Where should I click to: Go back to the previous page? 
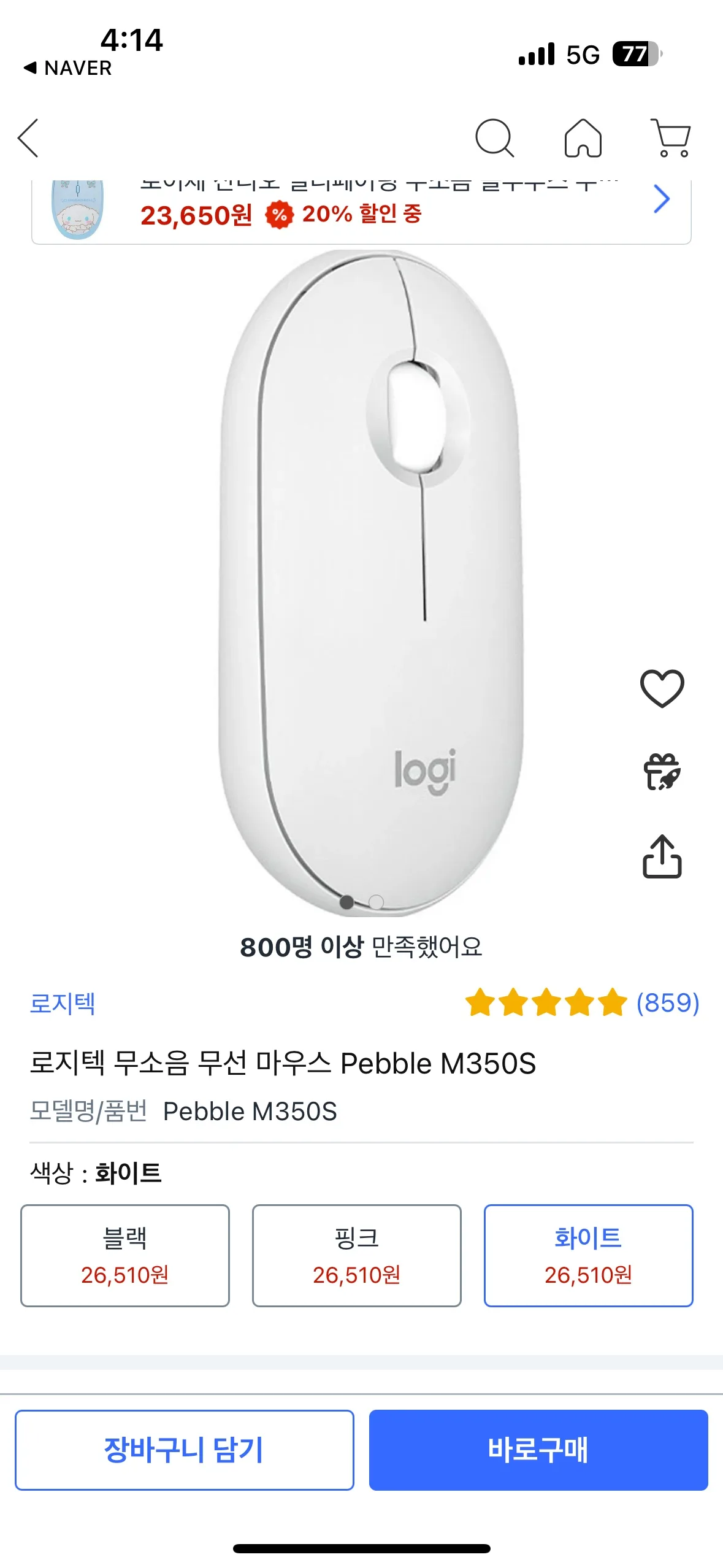pos(28,138)
